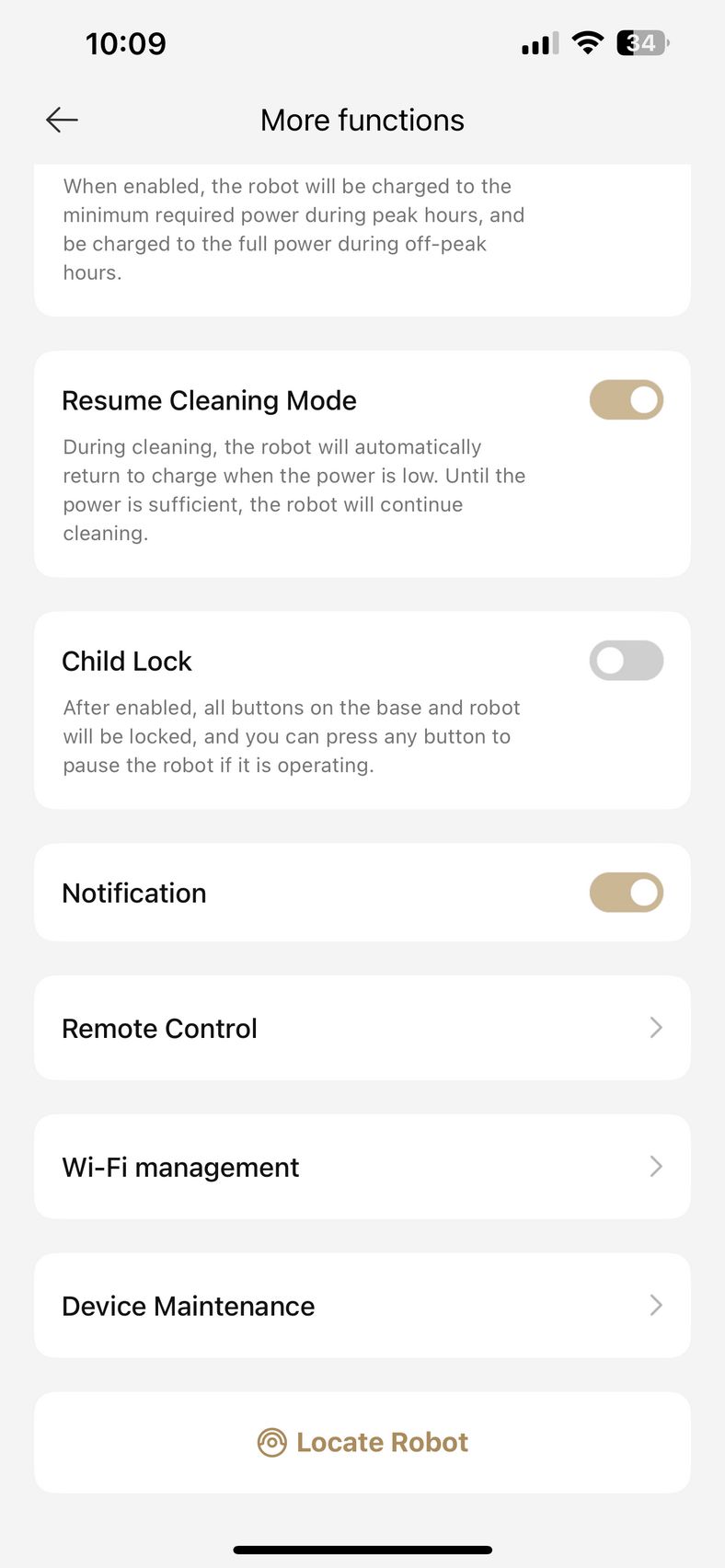Disable the Notification toggle
This screenshot has height=1568, width=725.
pyautogui.click(x=627, y=893)
